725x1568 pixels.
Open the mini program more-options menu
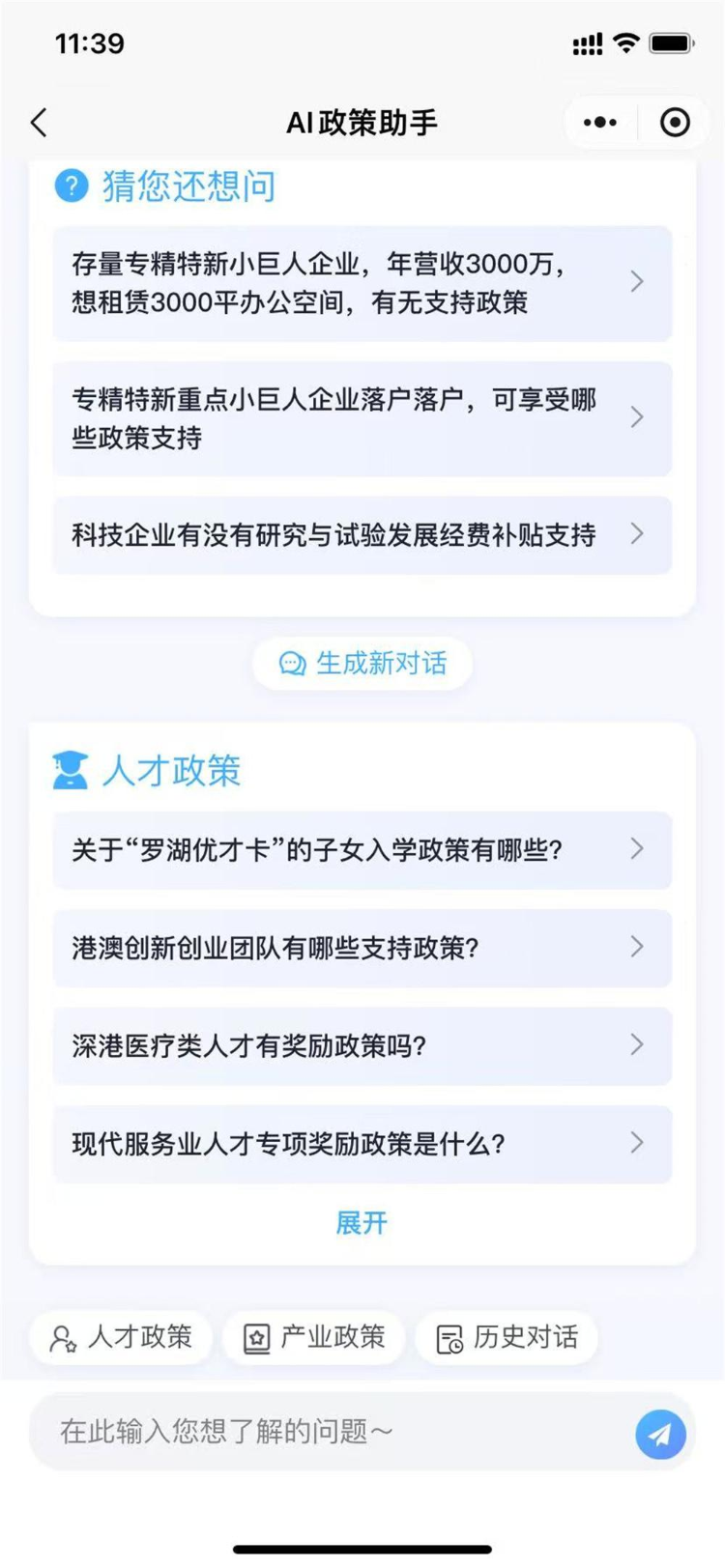click(599, 123)
